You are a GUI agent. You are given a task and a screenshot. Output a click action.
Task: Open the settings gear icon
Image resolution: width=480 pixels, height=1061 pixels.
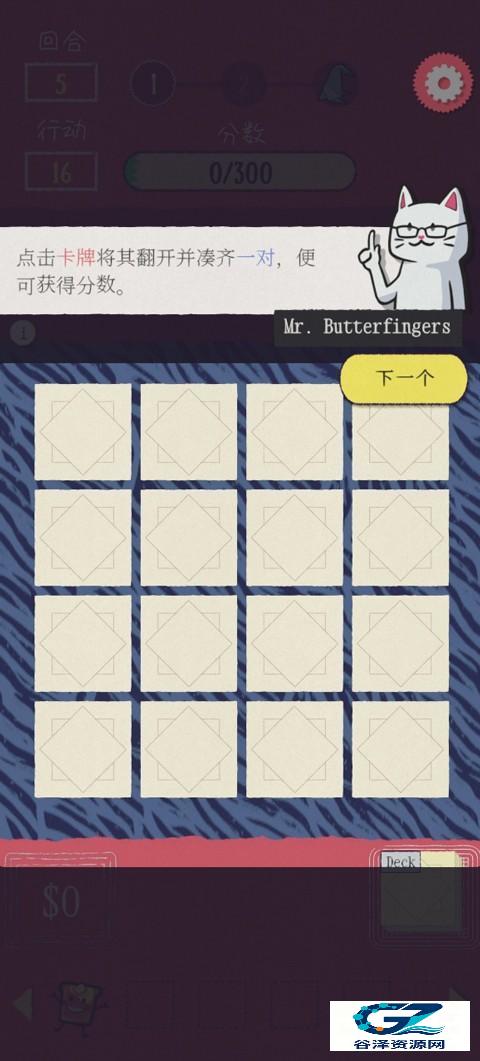(x=443, y=83)
